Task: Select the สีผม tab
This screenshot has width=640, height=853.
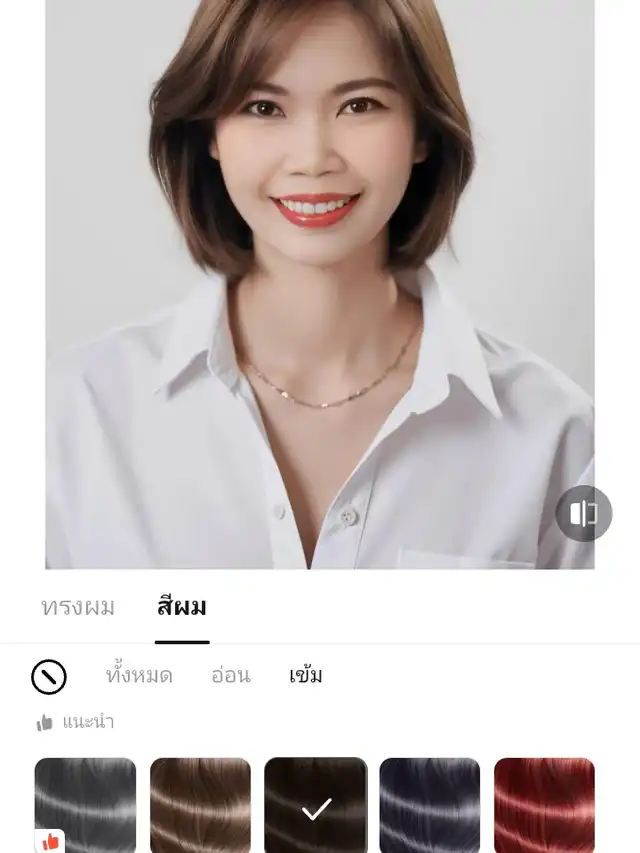Action: coord(182,607)
